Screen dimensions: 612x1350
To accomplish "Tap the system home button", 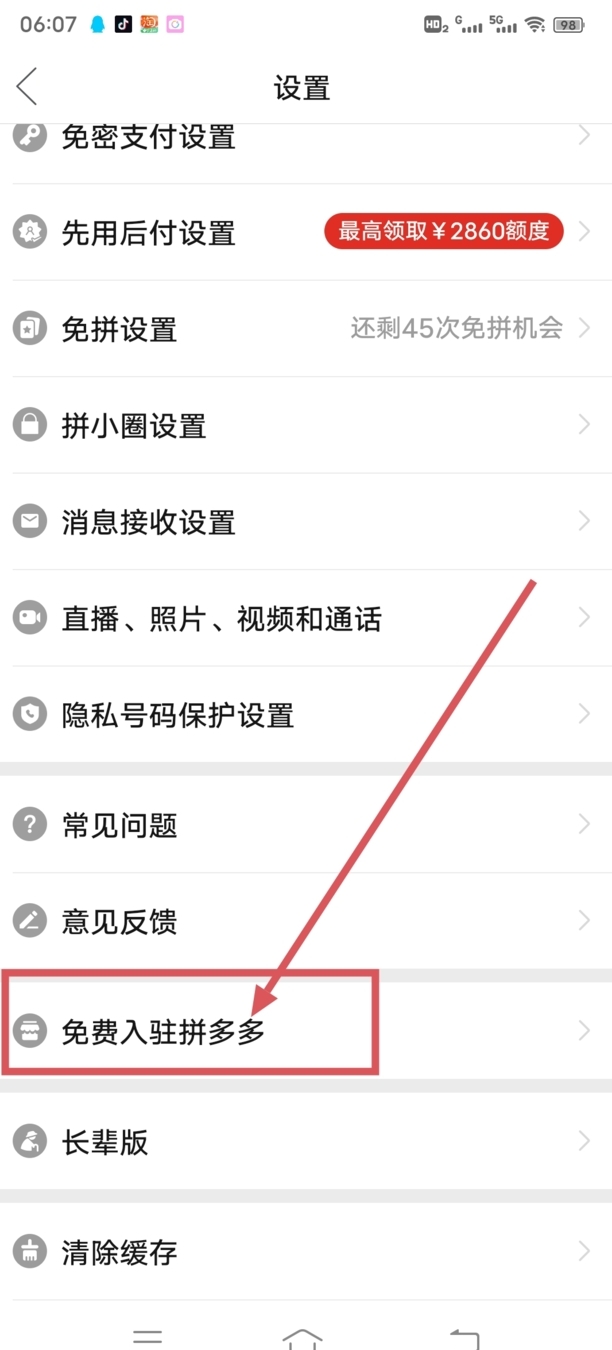I will pyautogui.click(x=303, y=1337).
